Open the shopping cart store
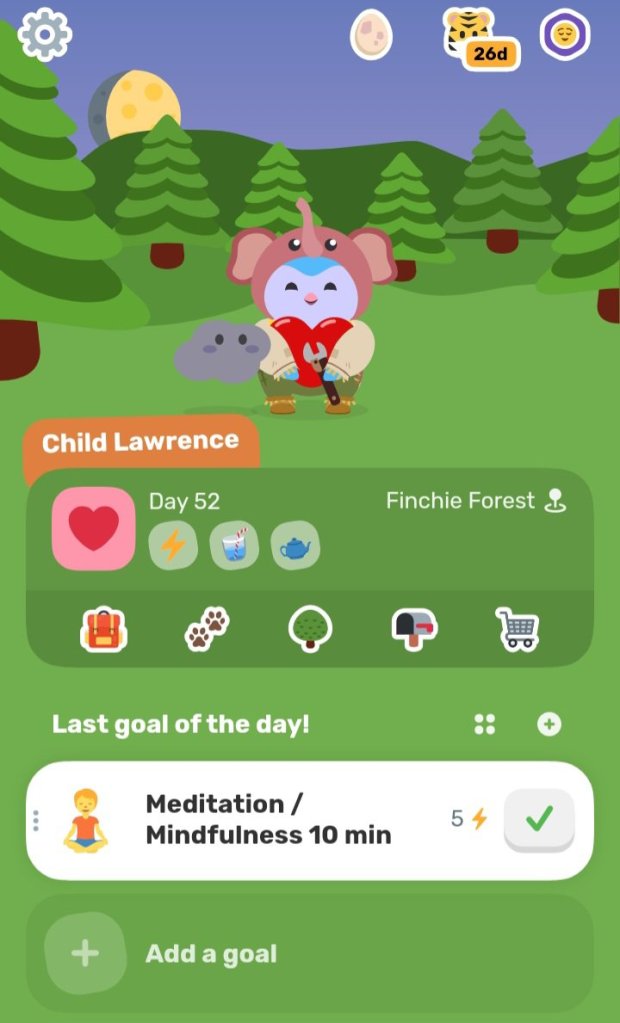Screen dimensions: 620x1023 [x=517, y=628]
